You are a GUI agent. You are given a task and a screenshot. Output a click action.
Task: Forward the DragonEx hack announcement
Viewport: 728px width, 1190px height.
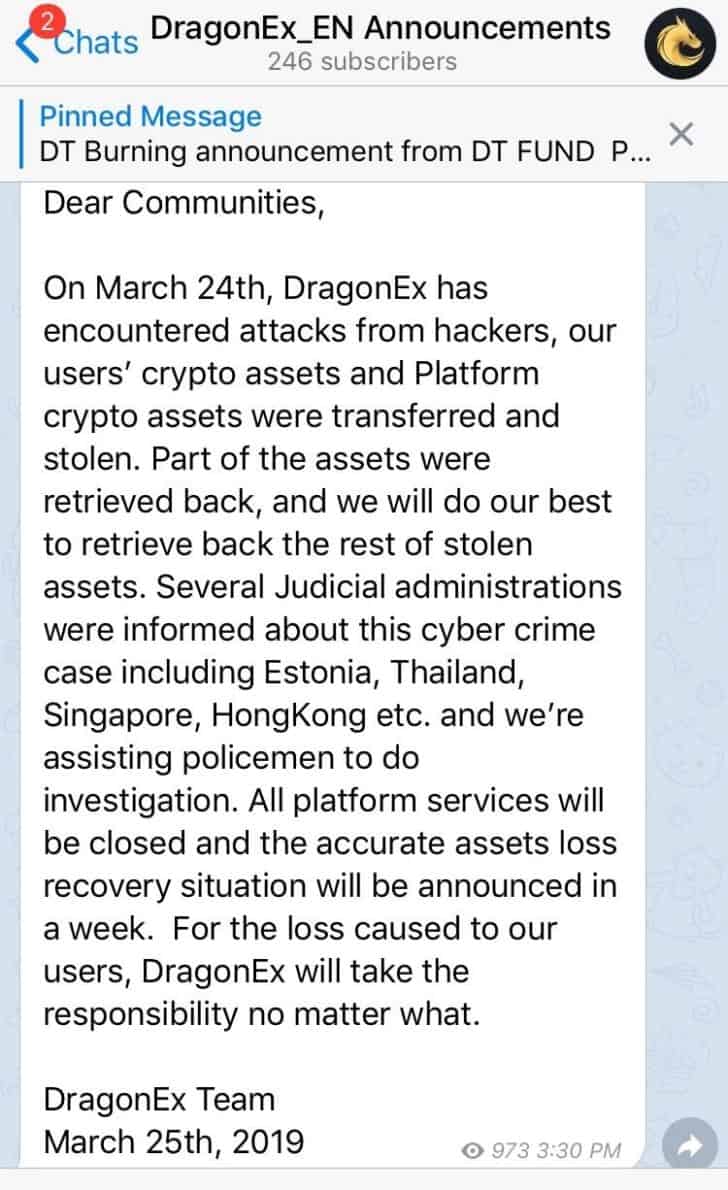click(x=689, y=1149)
